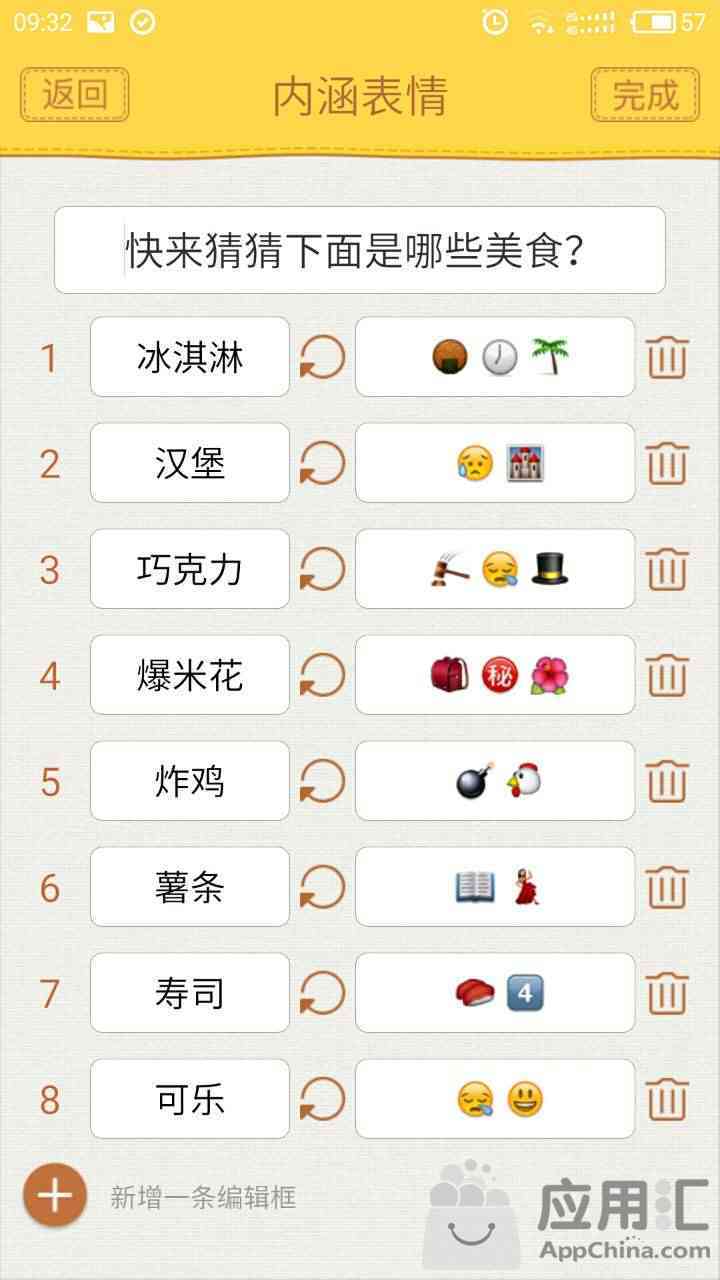Image resolution: width=720 pixels, height=1280 pixels.
Task: Regenerate emoji for 寿司
Action: coord(322,993)
